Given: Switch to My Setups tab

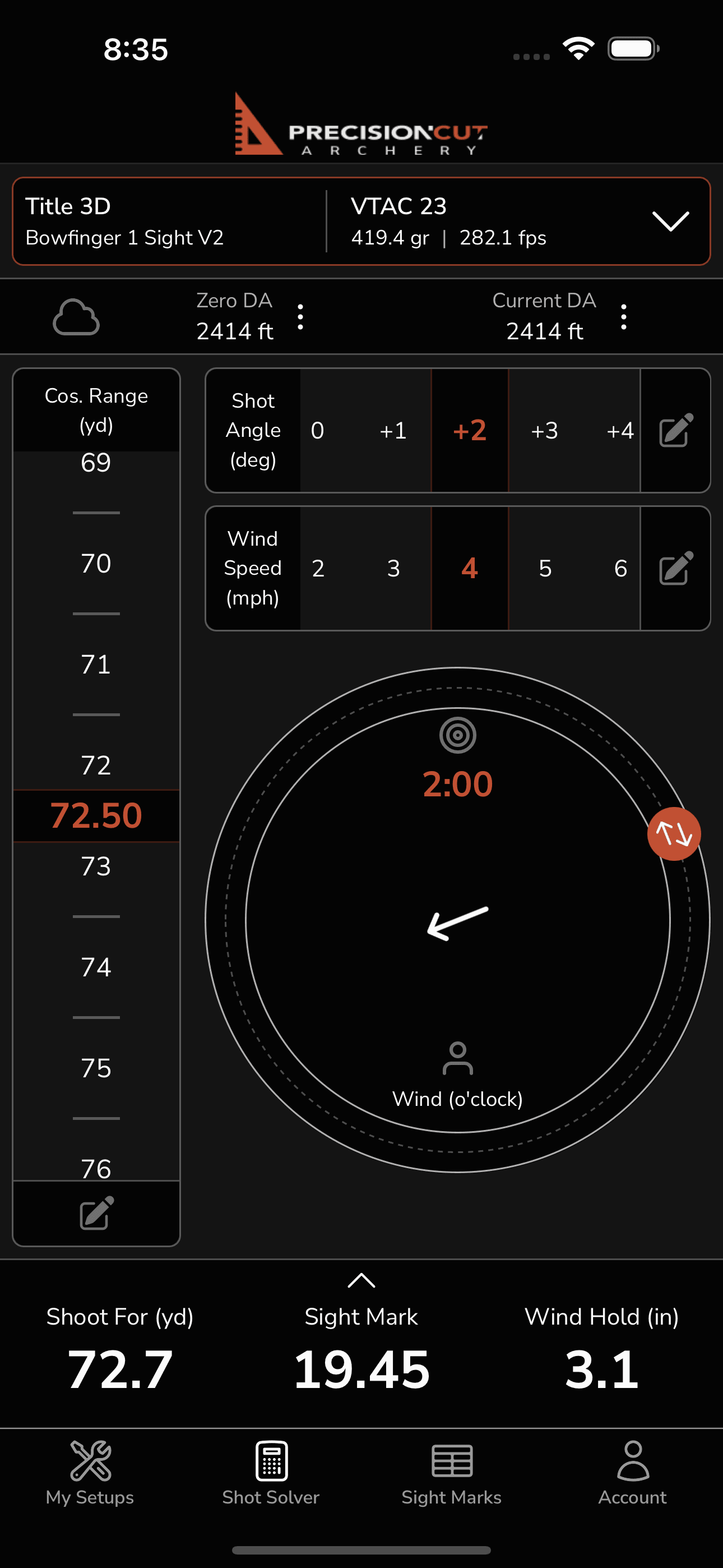Looking at the screenshot, I should point(90,1473).
